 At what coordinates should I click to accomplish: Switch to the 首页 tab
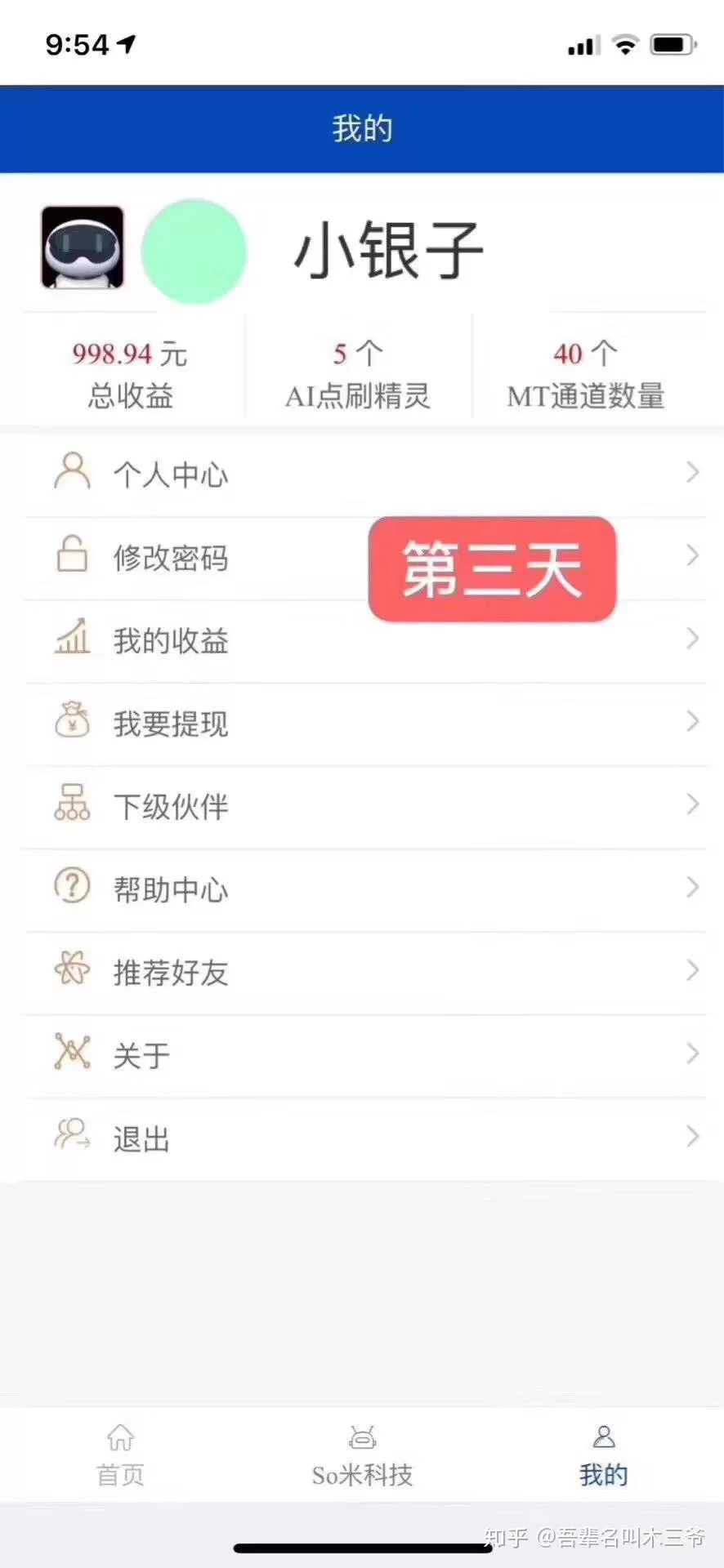(120, 1457)
